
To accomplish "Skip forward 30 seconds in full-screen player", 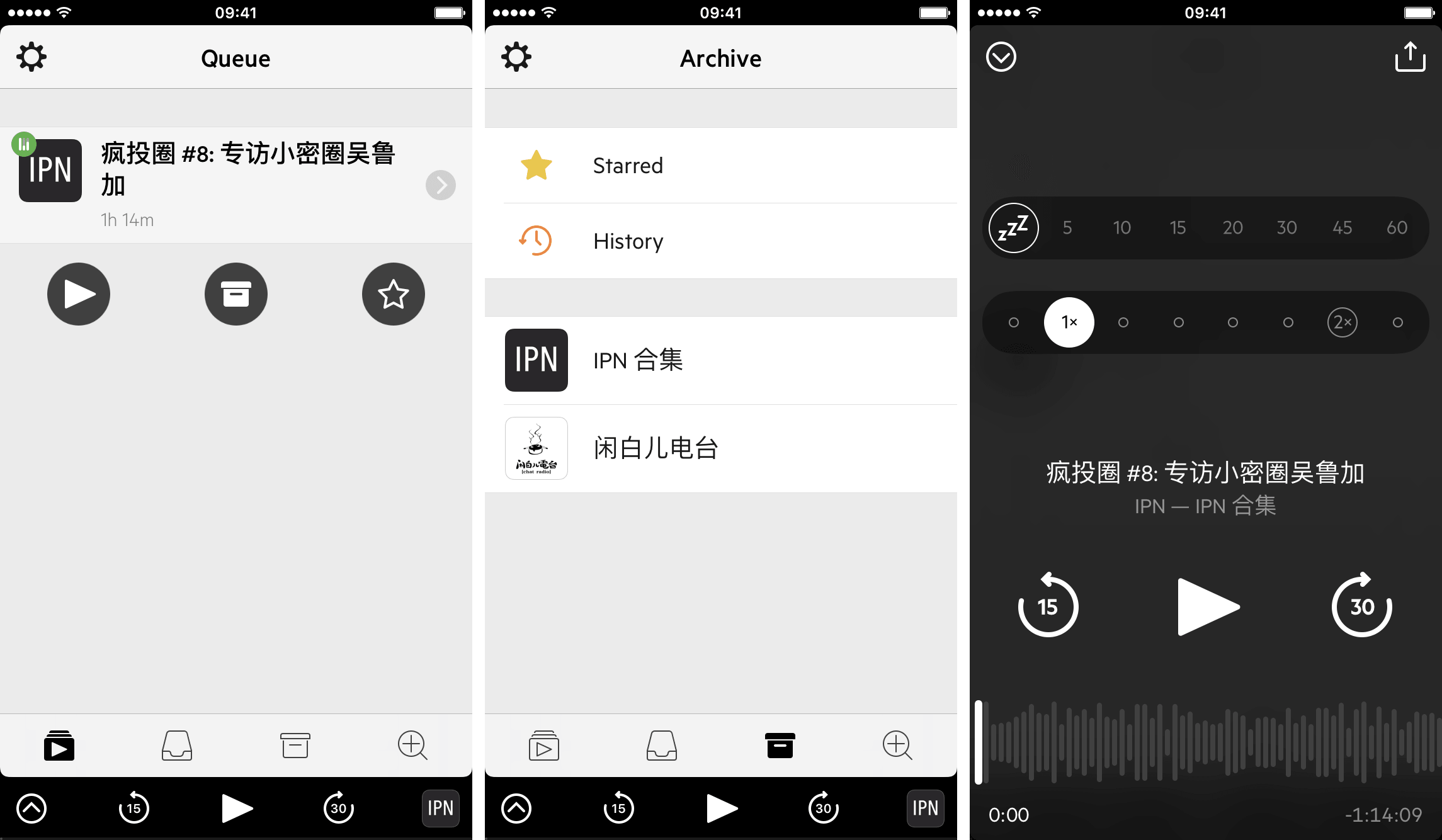I will coord(1361,606).
